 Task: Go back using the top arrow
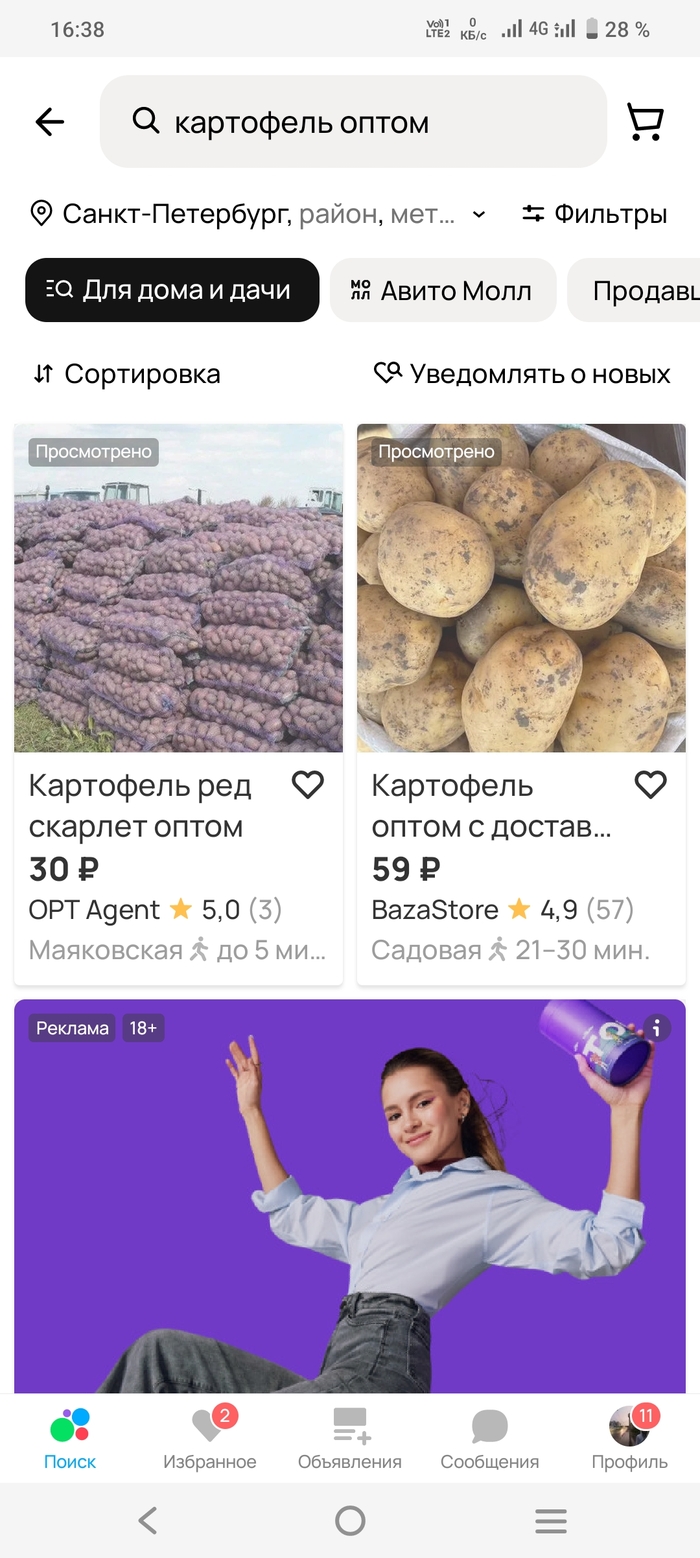pyautogui.click(x=49, y=122)
